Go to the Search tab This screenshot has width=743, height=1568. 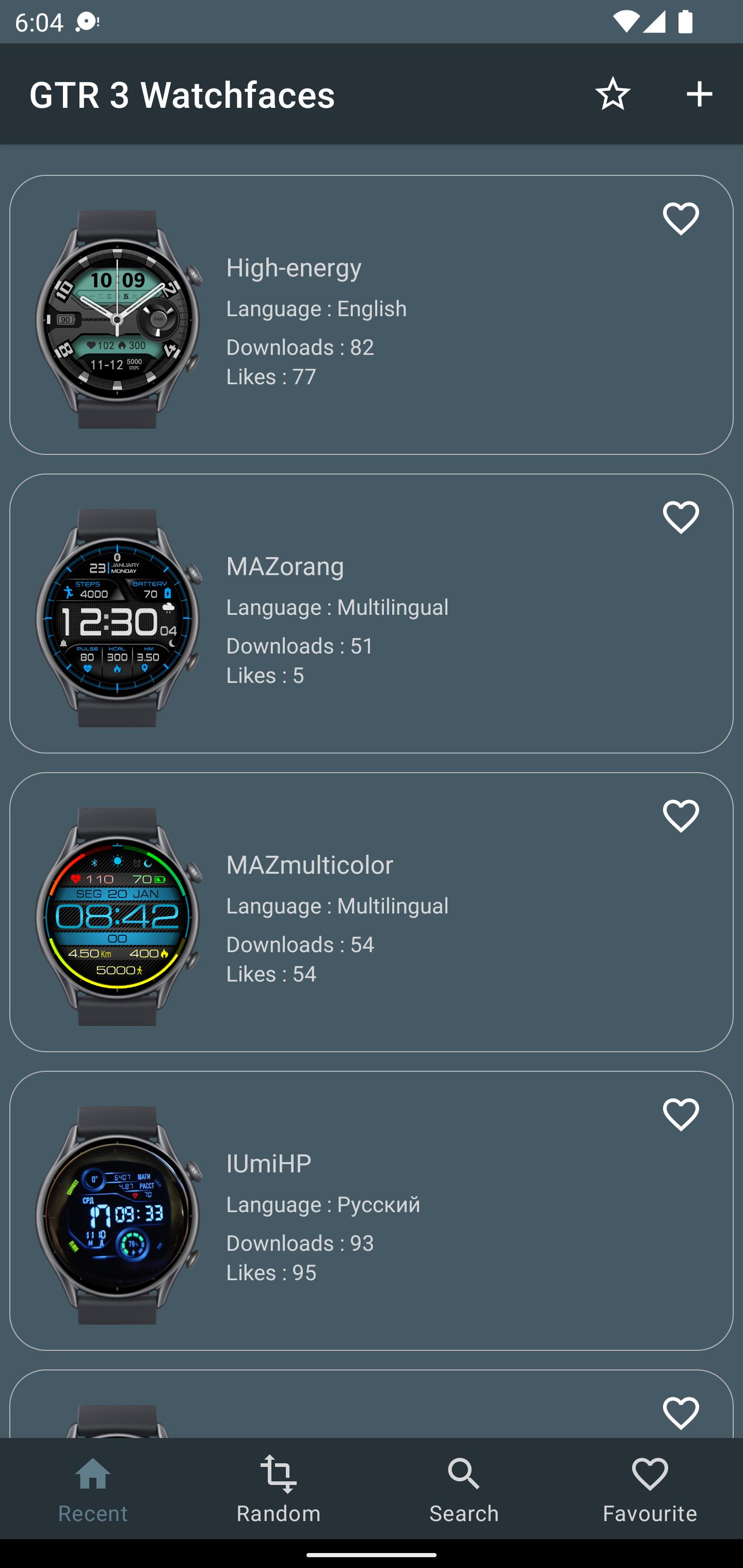coord(464,1489)
